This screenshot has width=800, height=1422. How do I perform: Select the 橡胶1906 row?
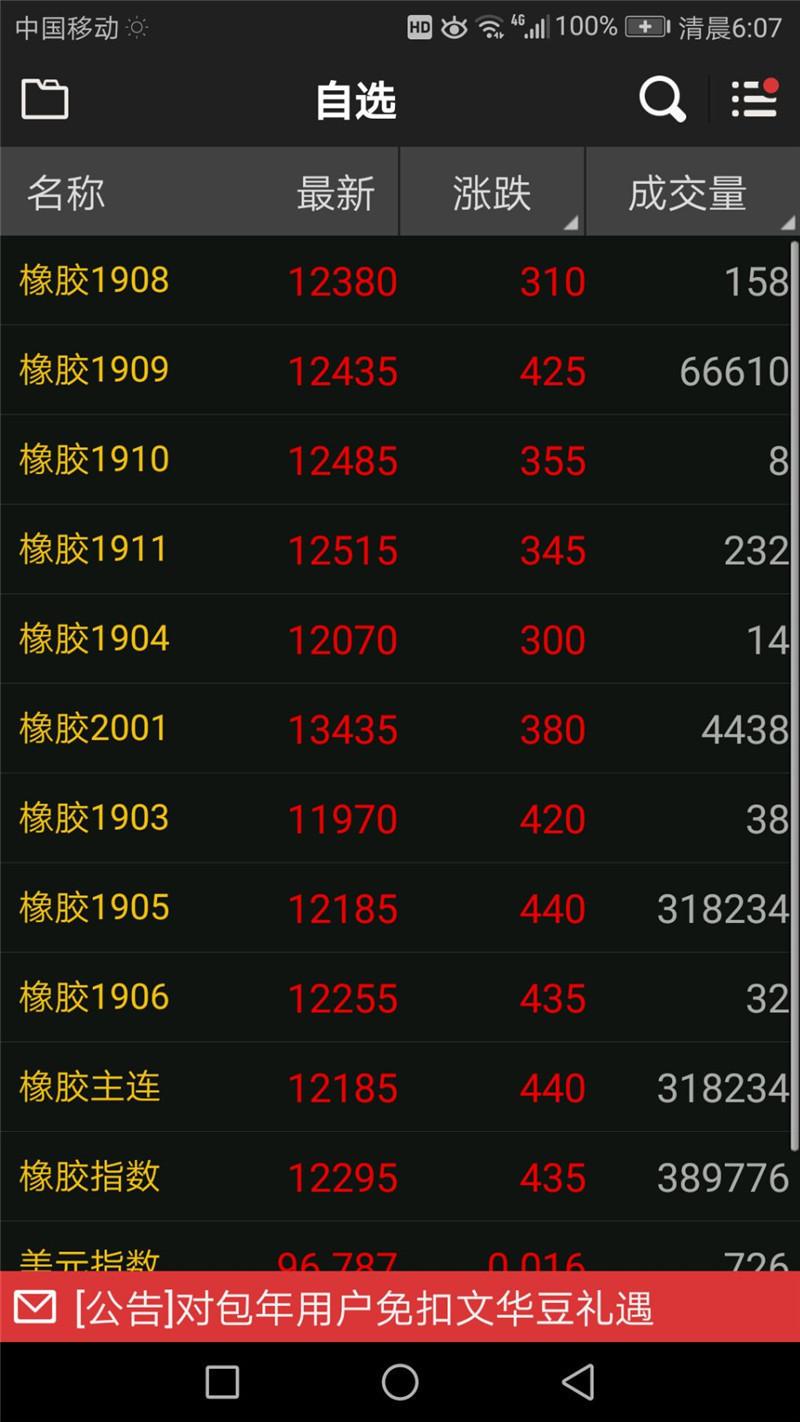398,998
